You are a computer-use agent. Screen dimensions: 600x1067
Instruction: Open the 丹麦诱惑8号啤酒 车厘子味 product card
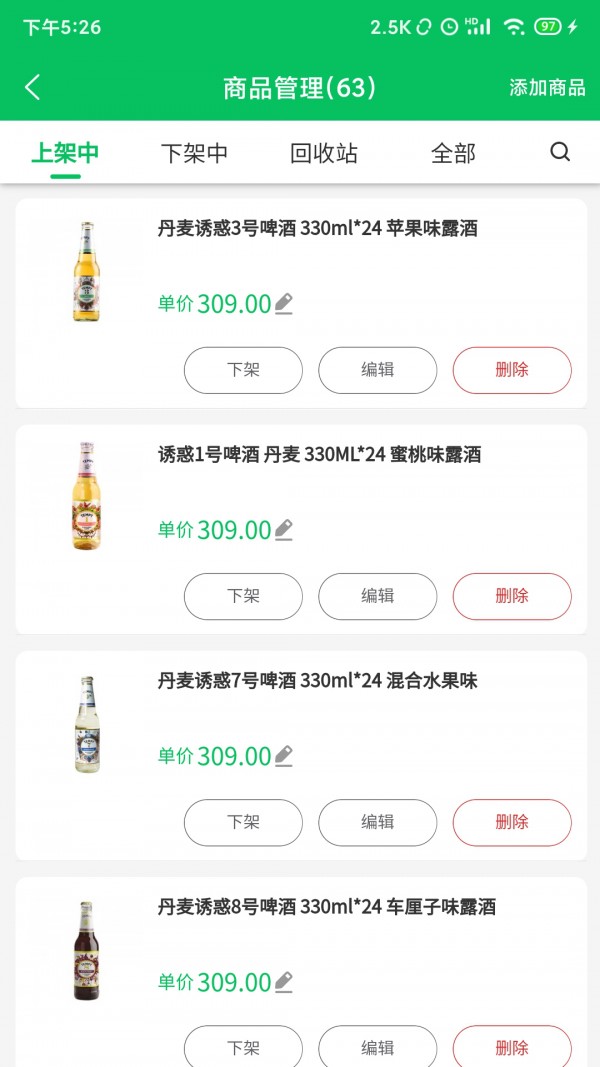click(326, 908)
